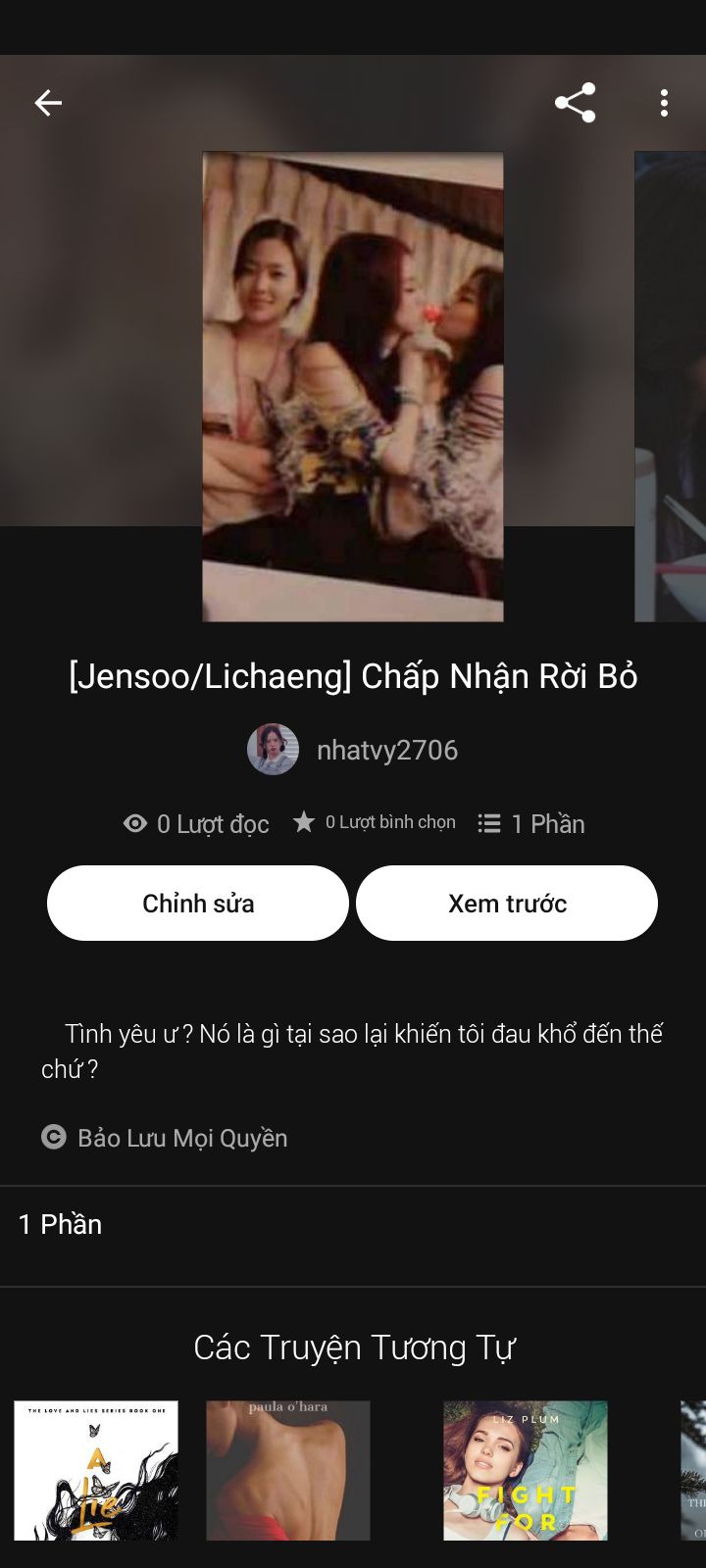The width and height of the screenshot is (706, 1568).
Task: Go back using the arrow icon
Action: click(x=48, y=103)
